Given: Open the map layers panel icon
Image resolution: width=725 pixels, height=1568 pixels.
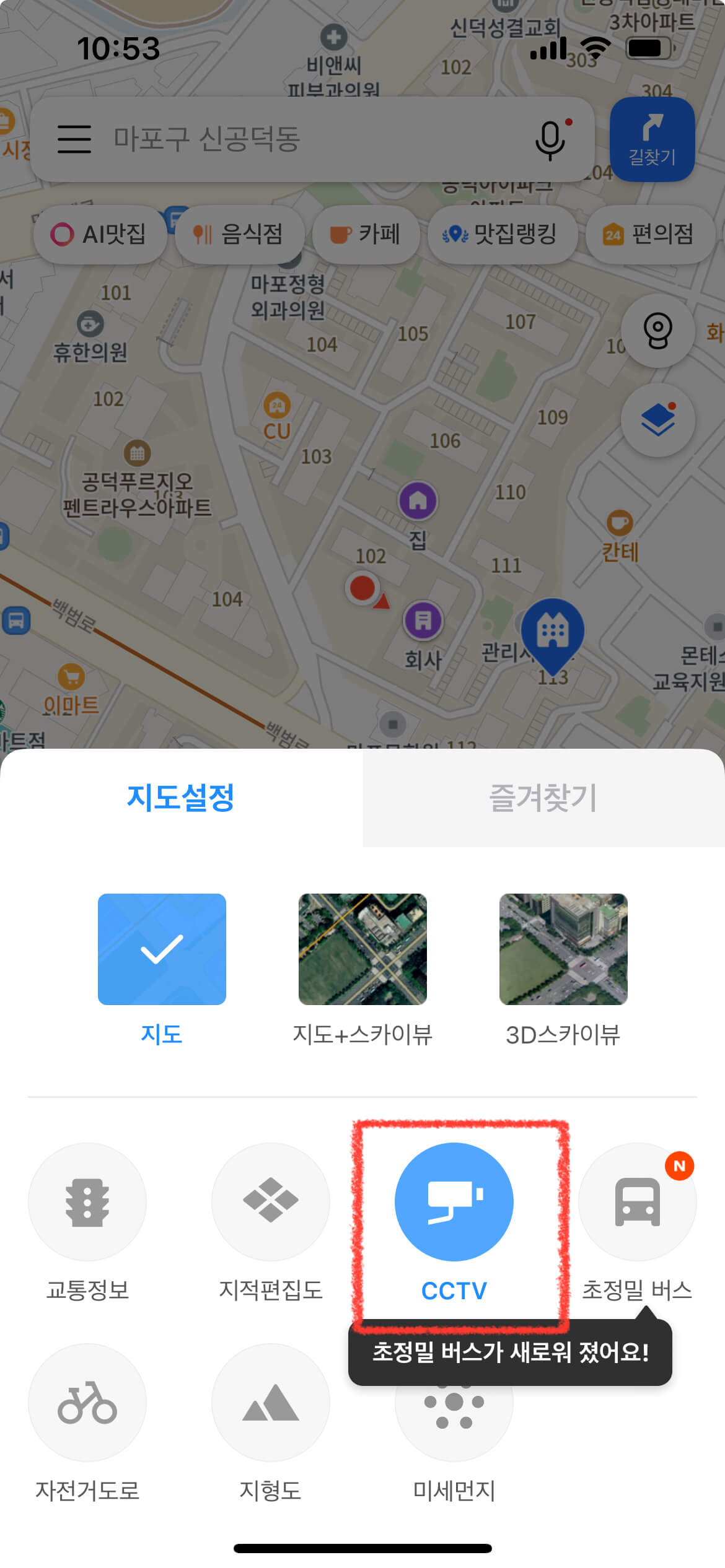Looking at the screenshot, I should (x=657, y=419).
